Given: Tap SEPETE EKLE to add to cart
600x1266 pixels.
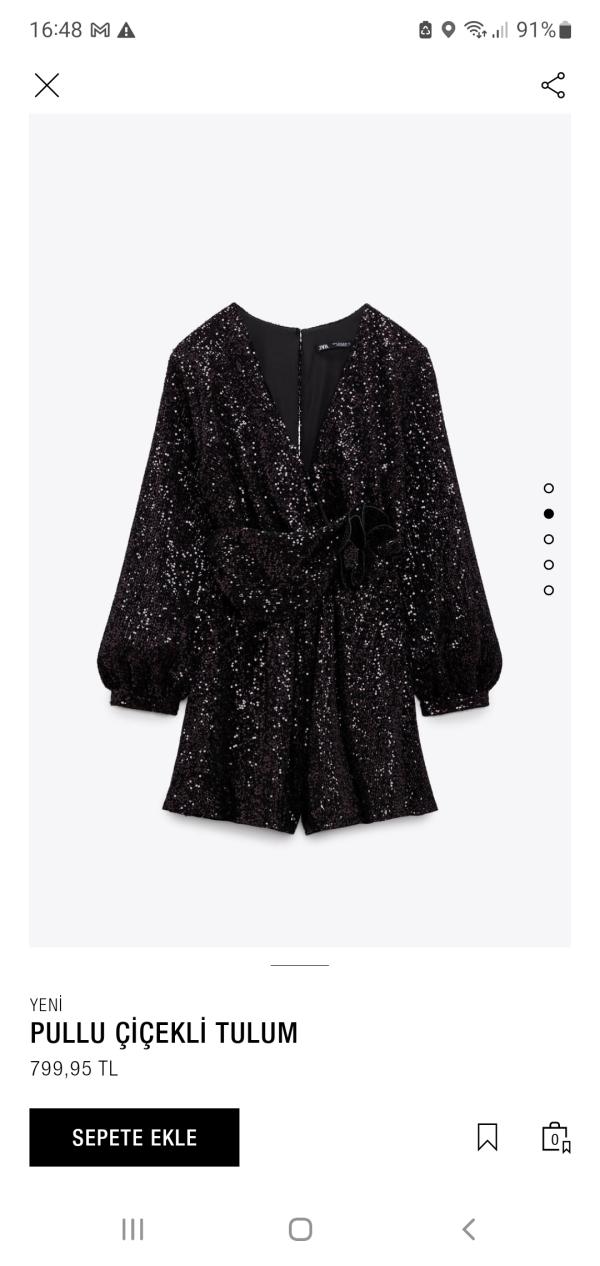Looking at the screenshot, I should 134,1137.
